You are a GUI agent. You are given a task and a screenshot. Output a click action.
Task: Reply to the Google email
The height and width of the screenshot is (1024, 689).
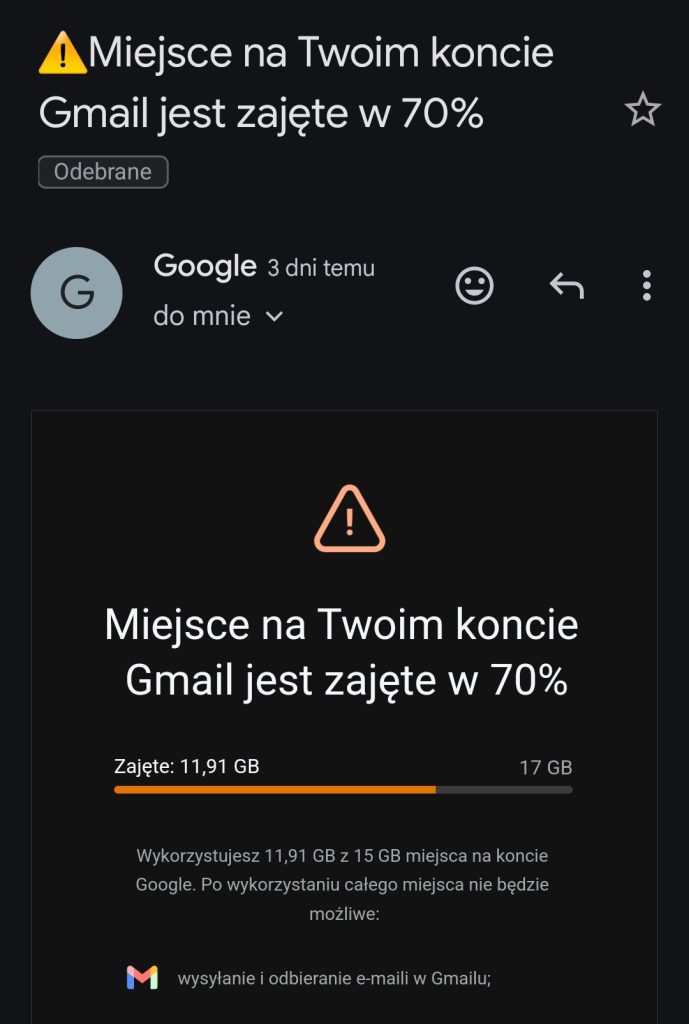tap(566, 286)
